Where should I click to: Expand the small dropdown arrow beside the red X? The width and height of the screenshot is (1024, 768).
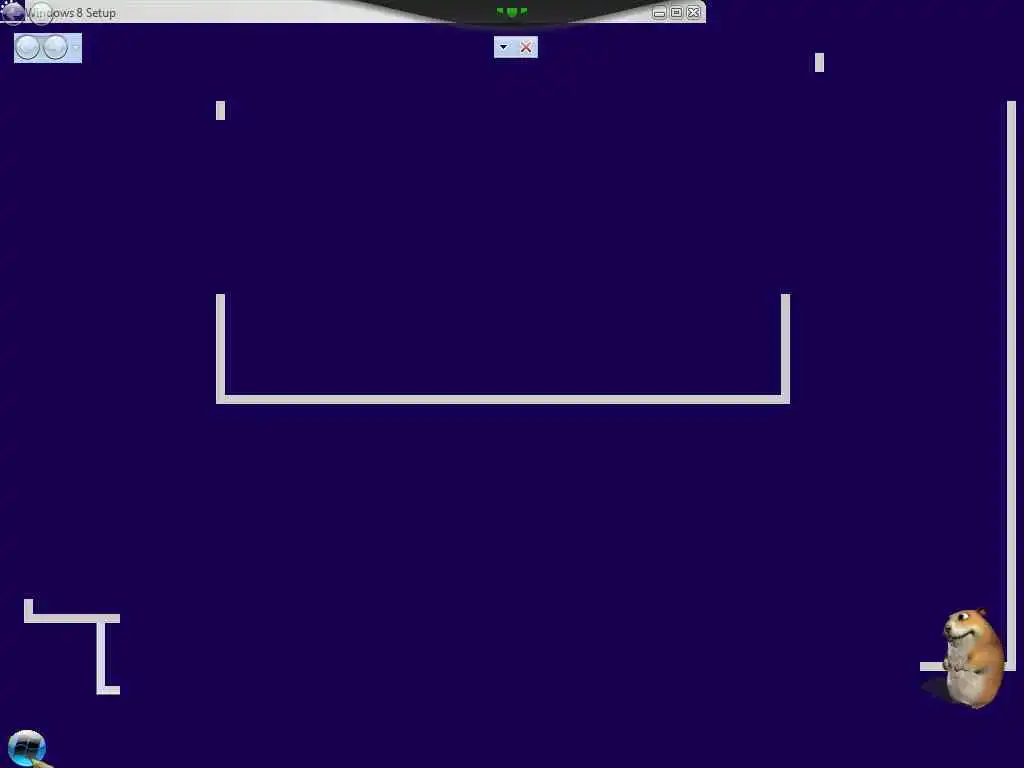click(503, 47)
